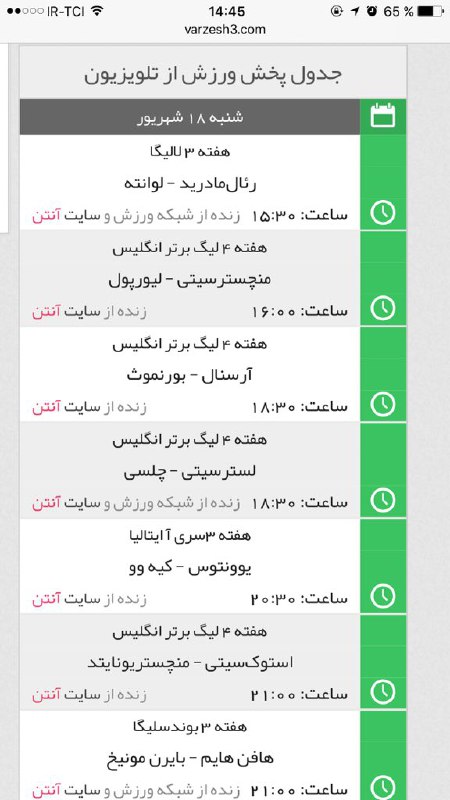Open آنتن link for لسترسیتی - چلسی match

point(46,503)
